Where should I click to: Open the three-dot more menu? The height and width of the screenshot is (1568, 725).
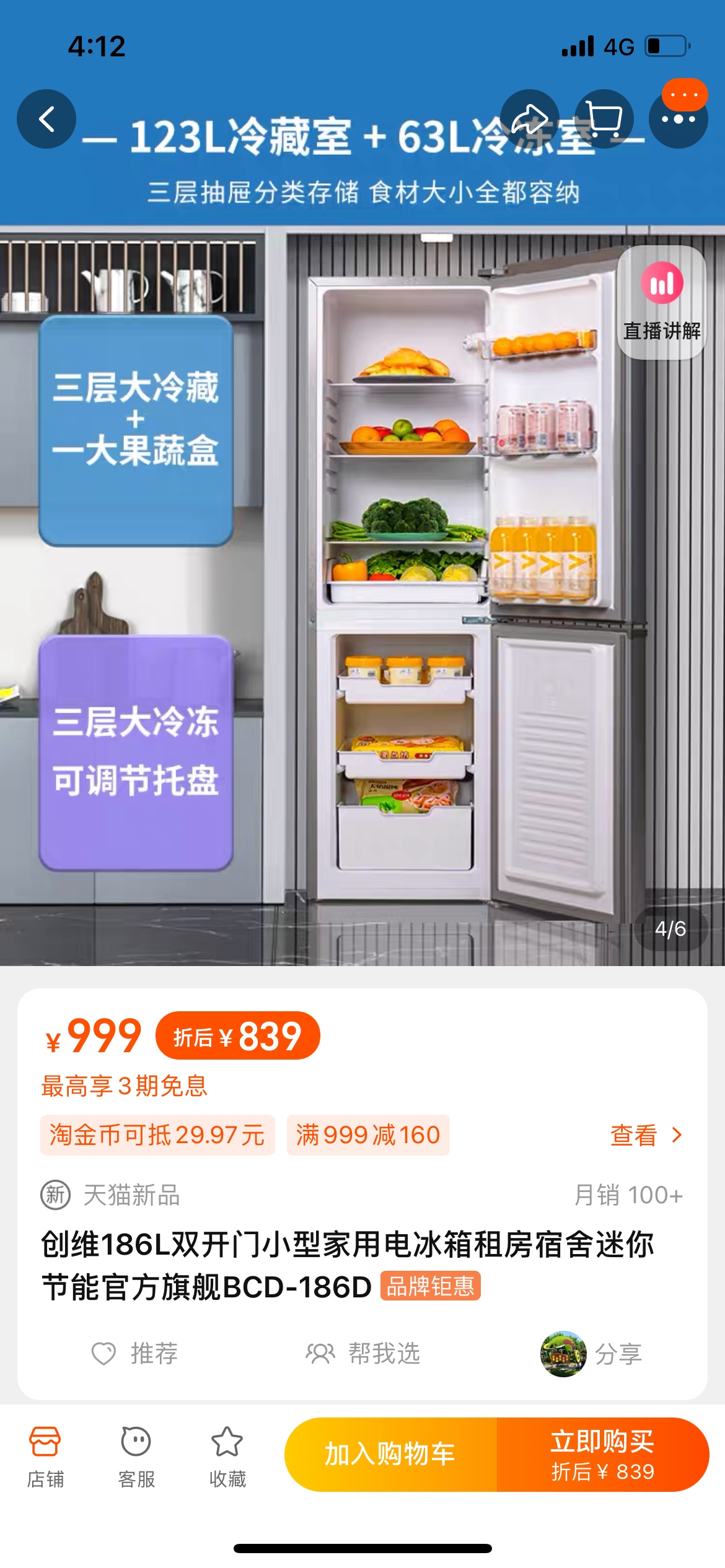pyautogui.click(x=678, y=118)
